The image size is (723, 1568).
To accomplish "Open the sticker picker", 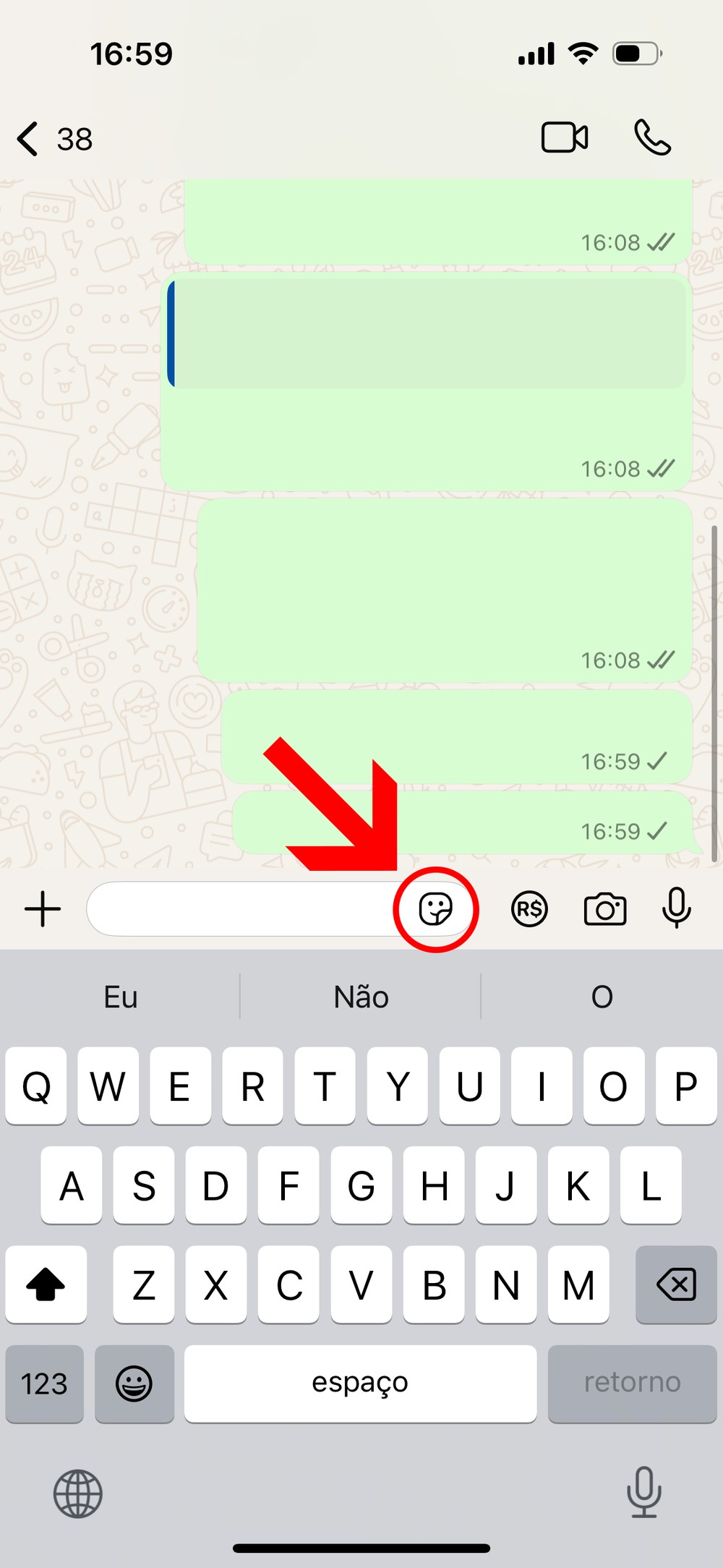I will pyautogui.click(x=436, y=909).
